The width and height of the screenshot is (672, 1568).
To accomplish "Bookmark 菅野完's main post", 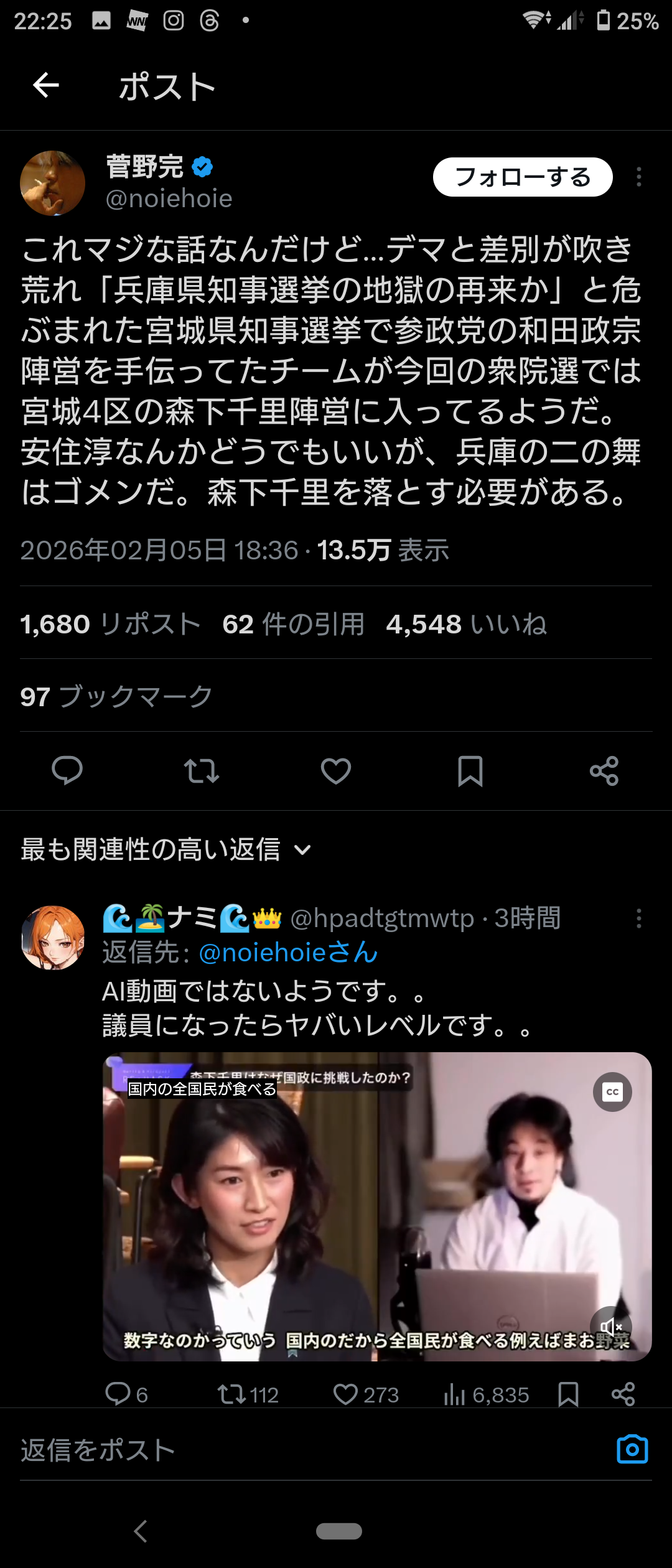I will tap(470, 771).
